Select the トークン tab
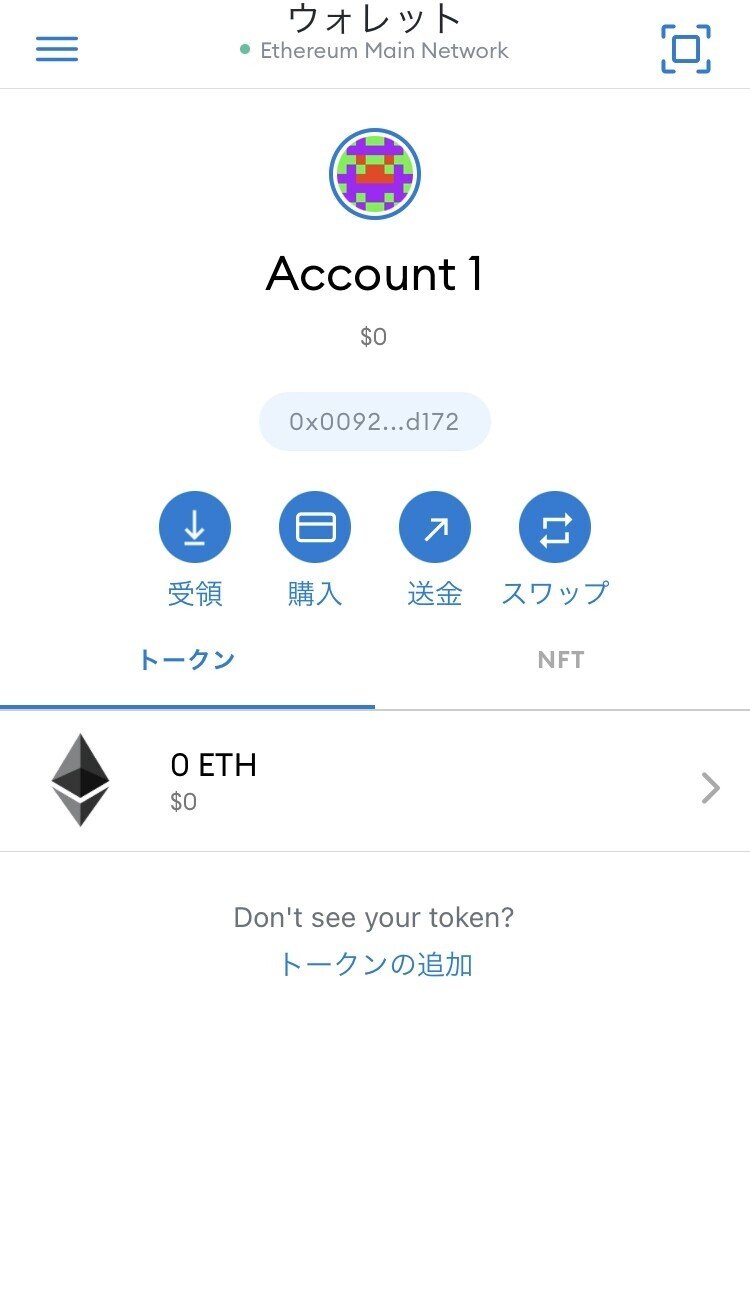Screen dimensions: 750x1294 click(187, 658)
